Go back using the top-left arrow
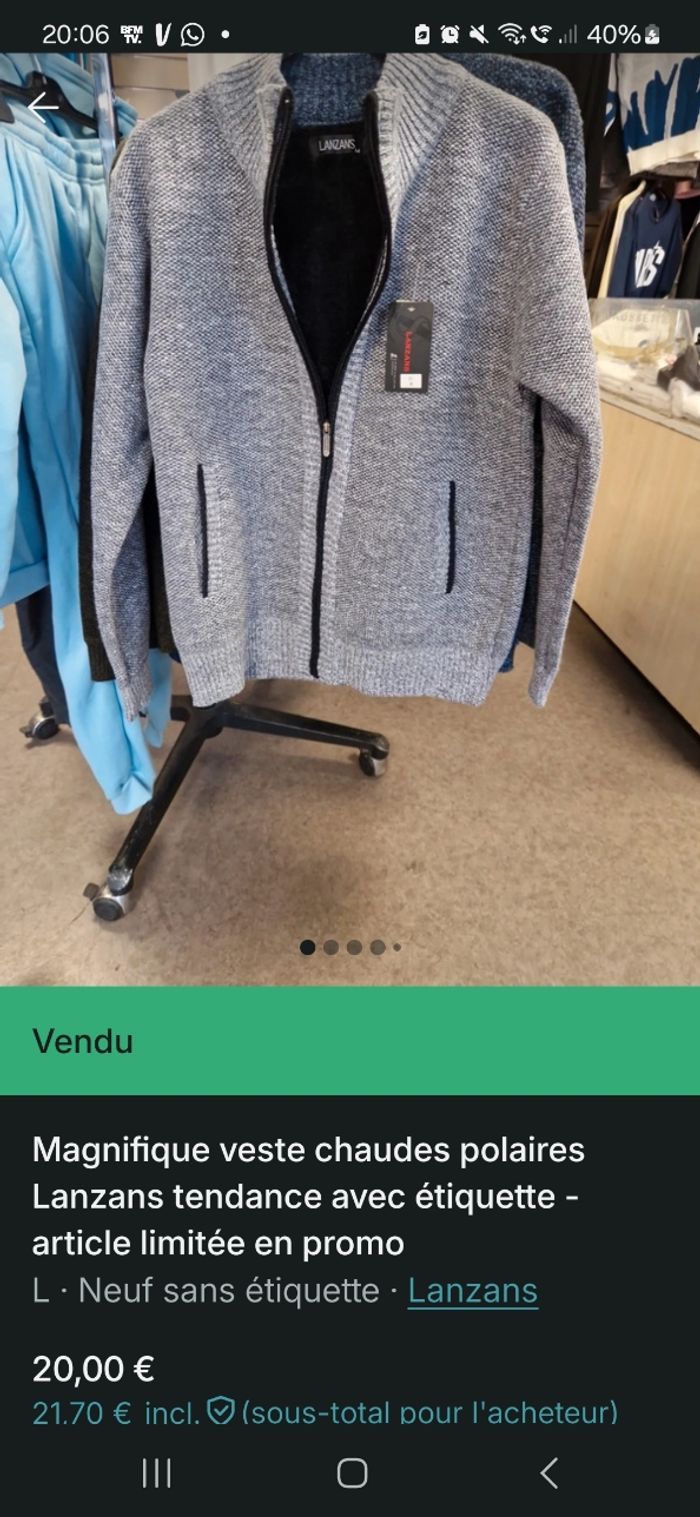Viewport: 700px width, 1517px height. click(x=43, y=107)
